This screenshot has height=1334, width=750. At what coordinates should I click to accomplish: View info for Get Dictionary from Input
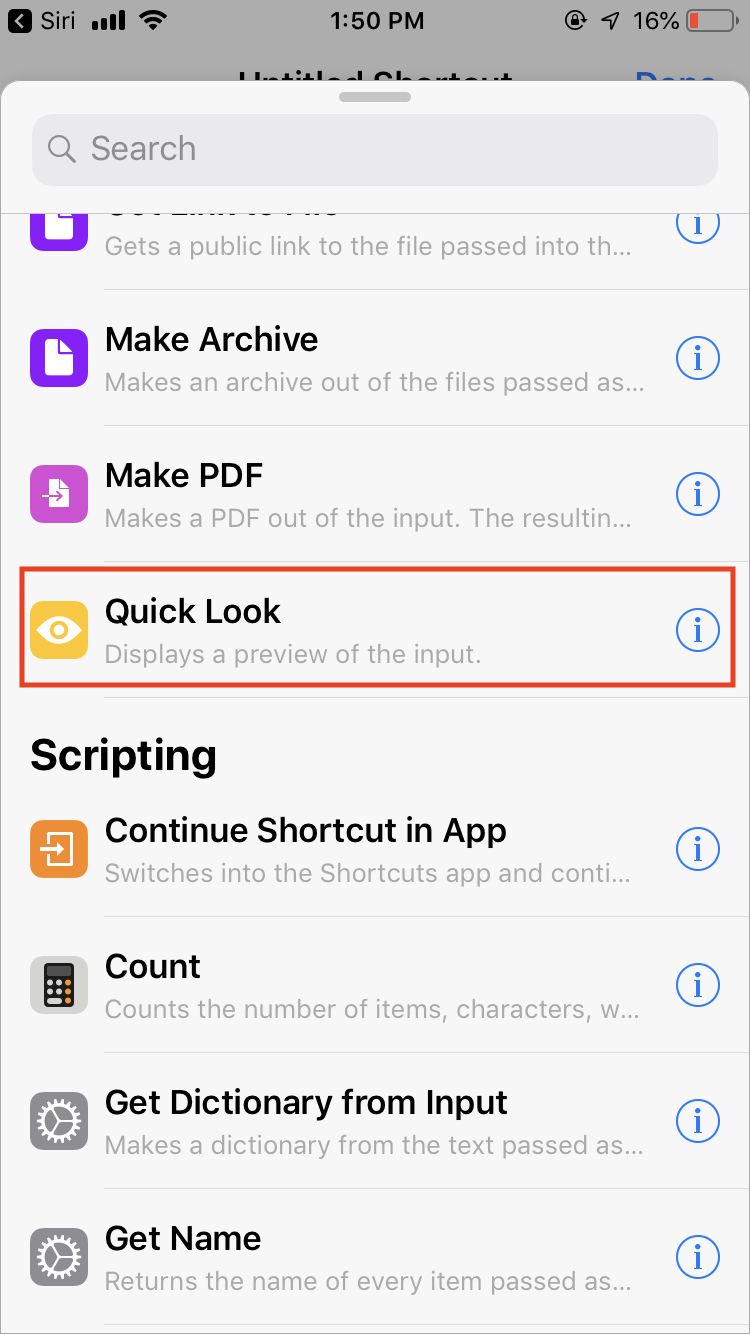(x=698, y=1121)
